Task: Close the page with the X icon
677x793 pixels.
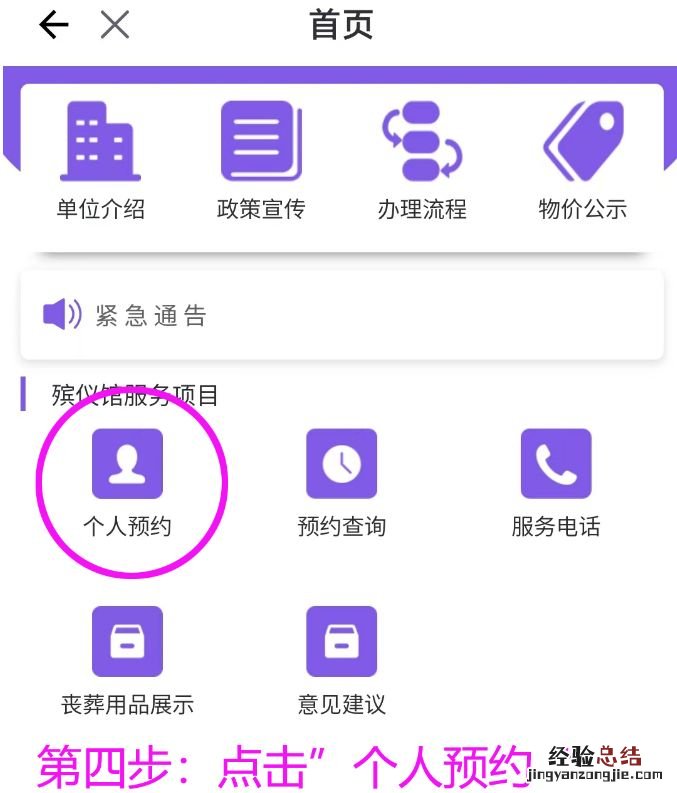Action: tap(115, 26)
